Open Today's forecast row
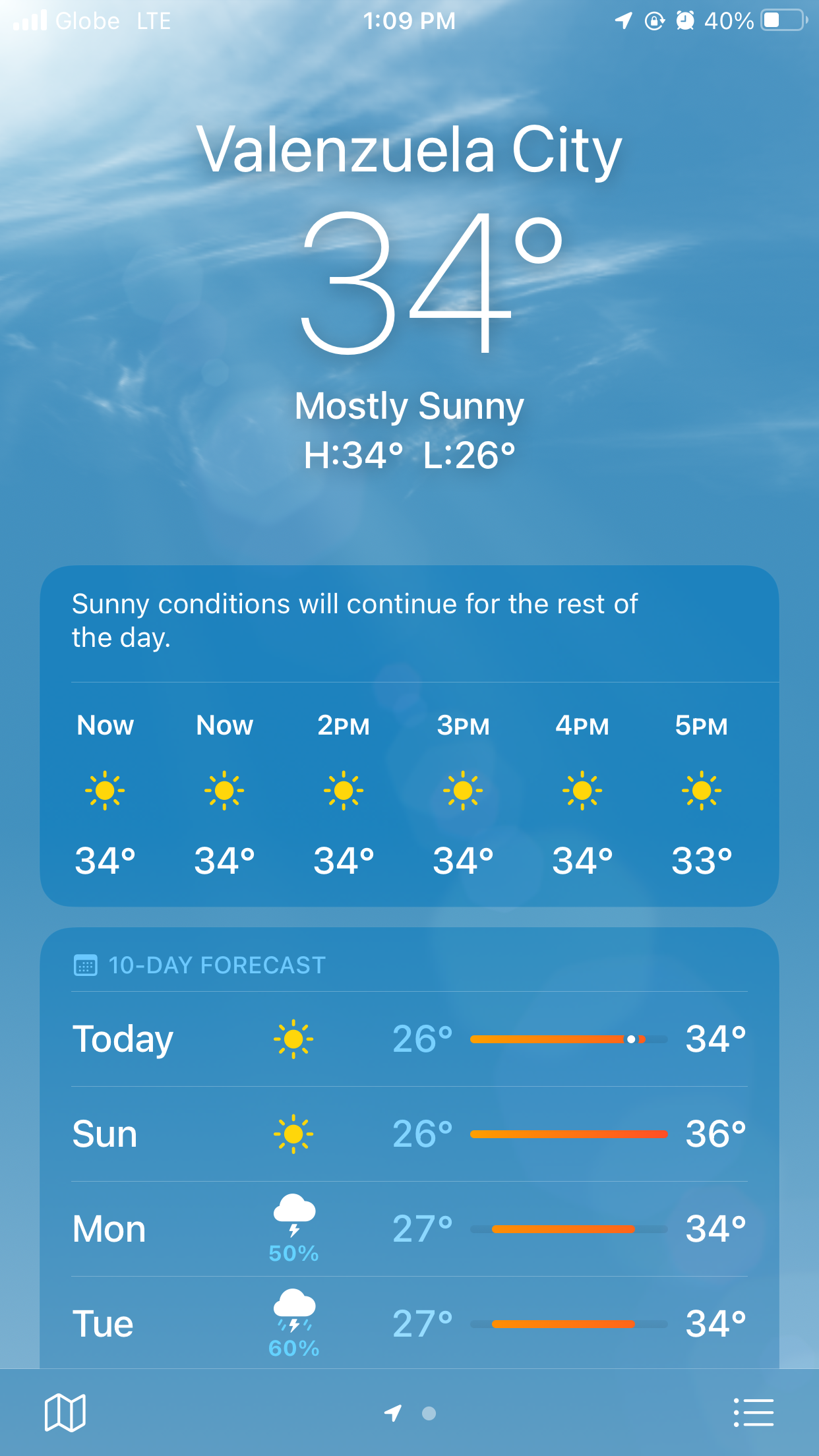 point(409,1039)
